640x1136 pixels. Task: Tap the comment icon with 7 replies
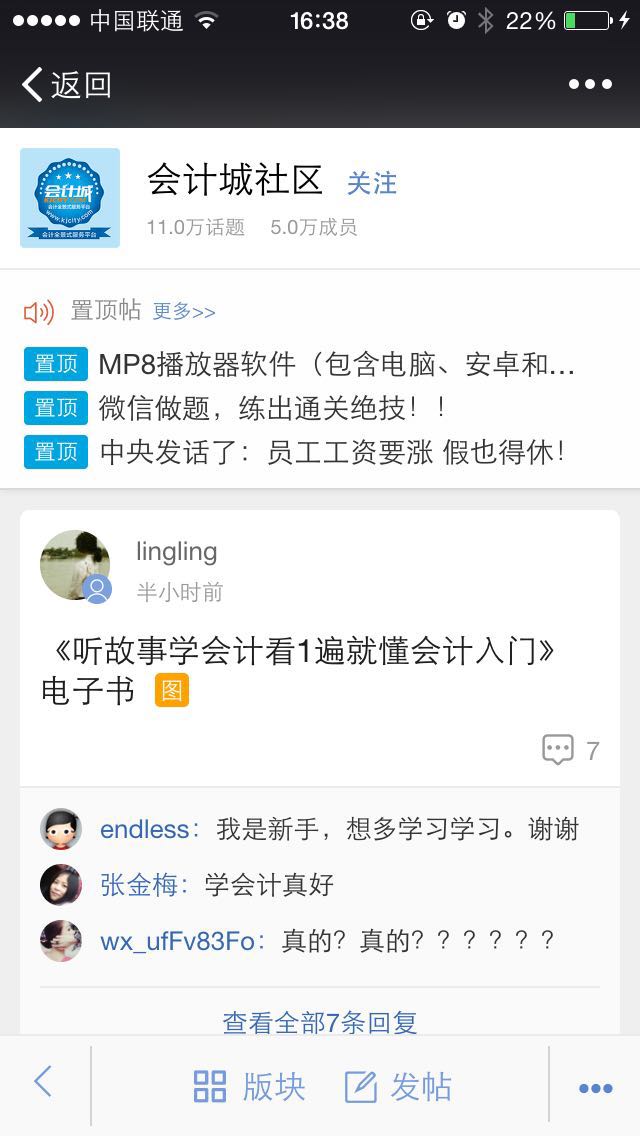point(558,750)
